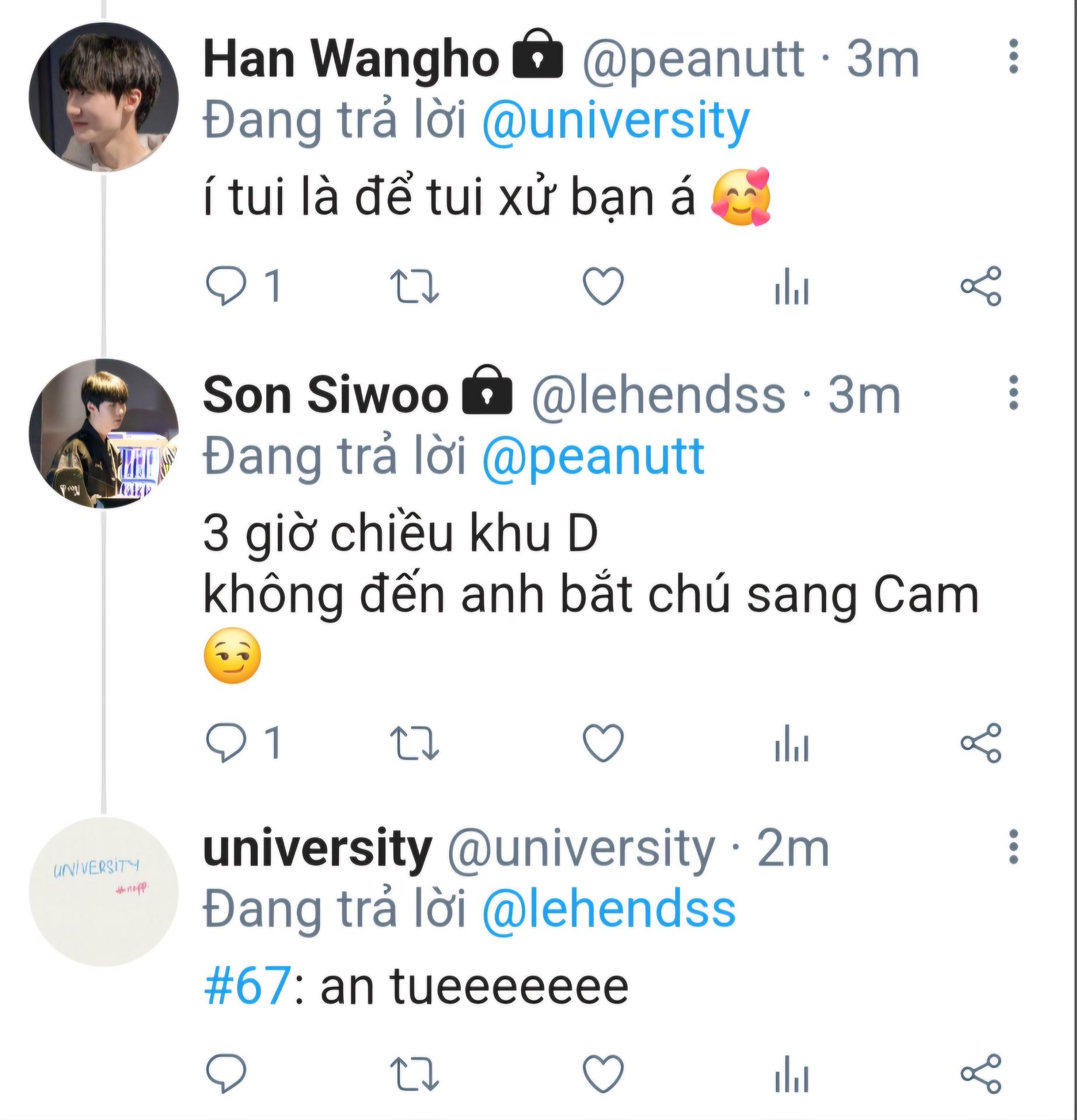This screenshot has width=1077, height=1120.
Task: Open overflow menu on Son Siwoo's tweet
Action: pyautogui.click(x=1013, y=393)
